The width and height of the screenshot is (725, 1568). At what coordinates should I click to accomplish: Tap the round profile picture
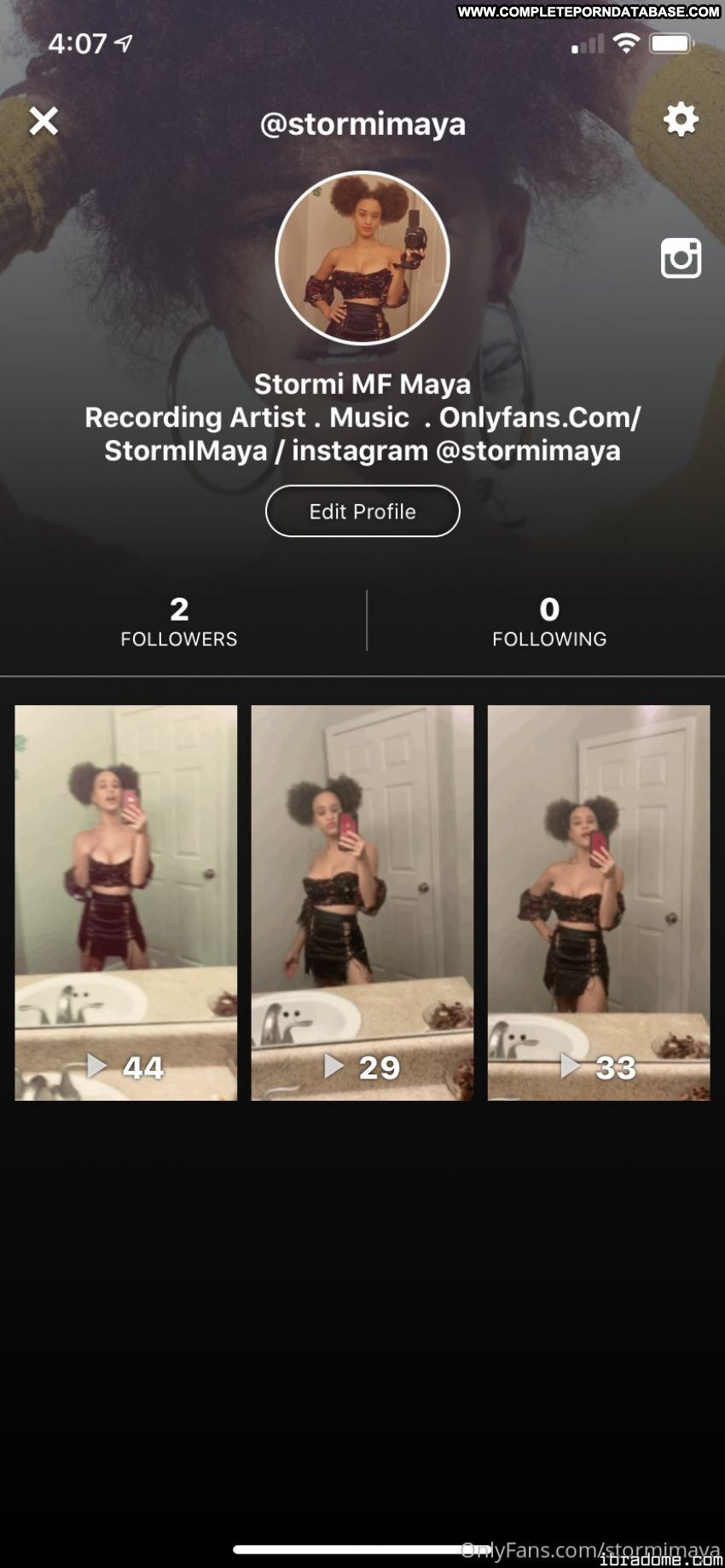pos(362,258)
